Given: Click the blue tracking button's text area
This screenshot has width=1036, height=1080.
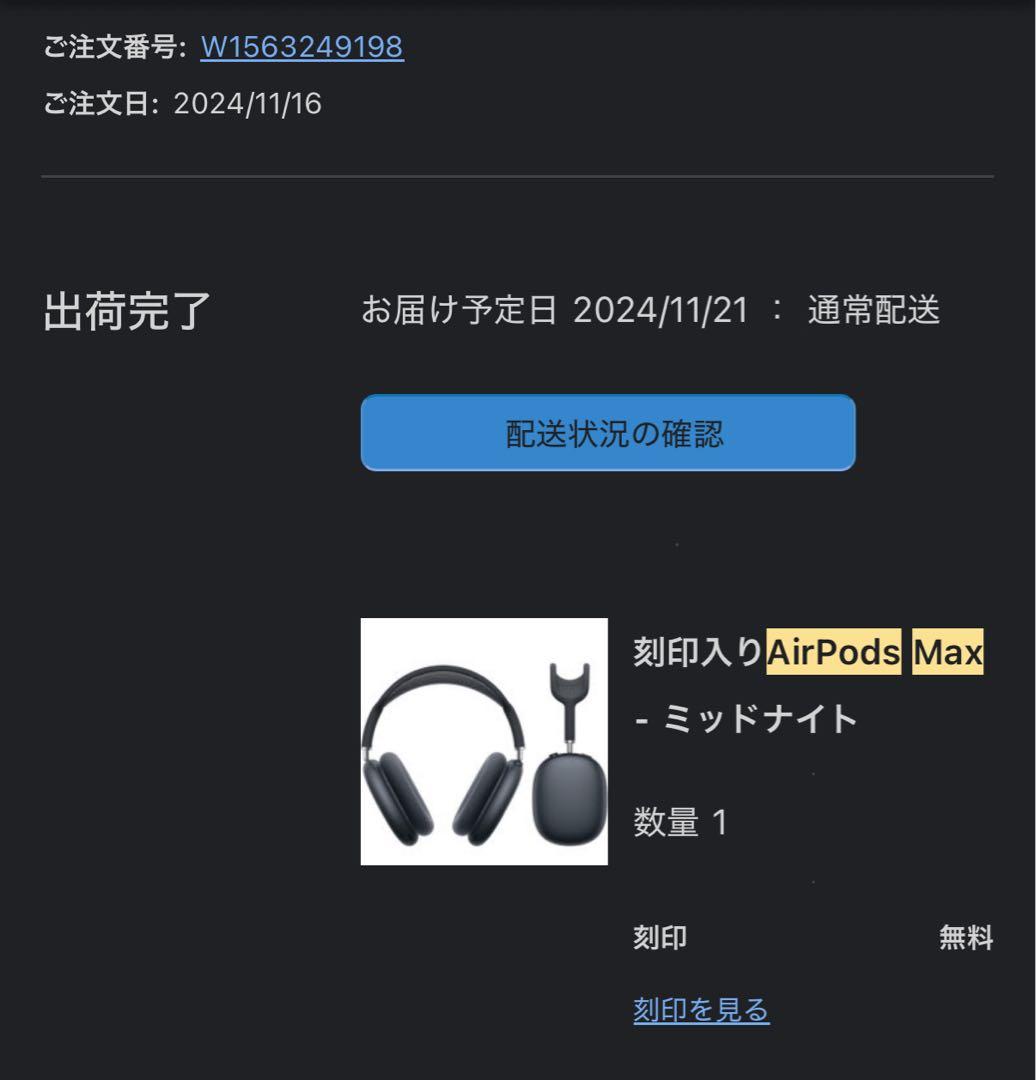Looking at the screenshot, I should [x=607, y=434].
